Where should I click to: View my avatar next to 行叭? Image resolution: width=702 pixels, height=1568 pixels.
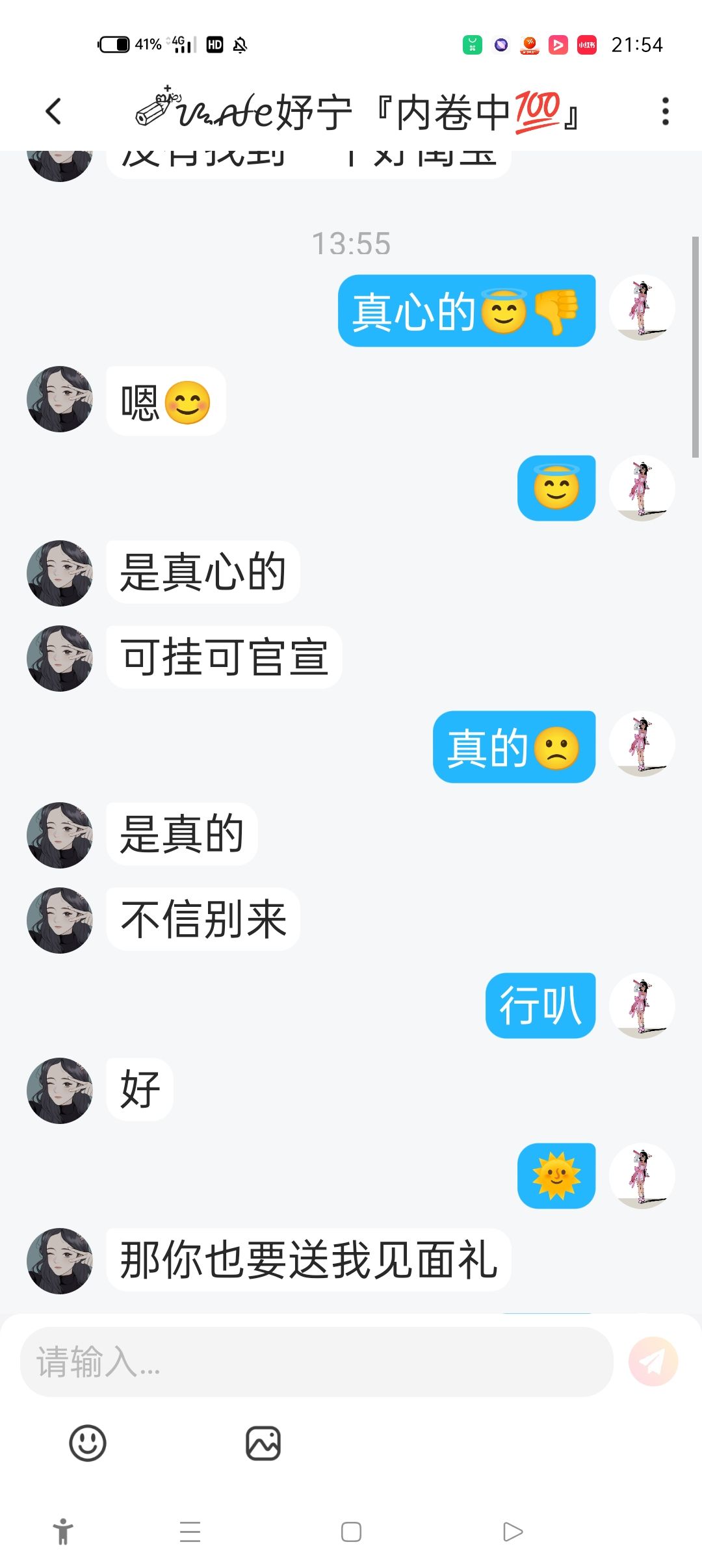[642, 1006]
